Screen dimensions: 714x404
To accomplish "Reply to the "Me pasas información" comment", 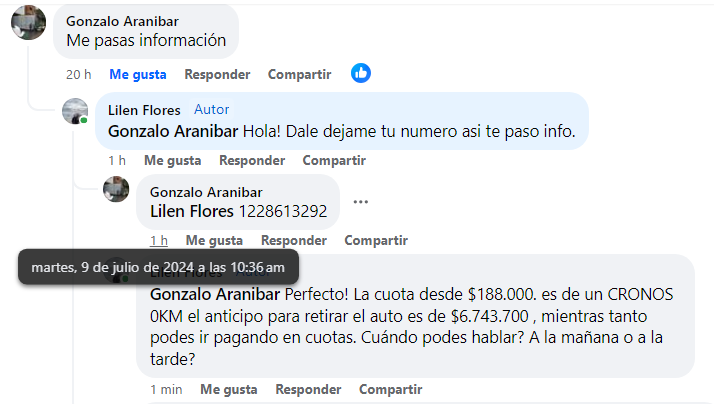I will click(x=218, y=74).
